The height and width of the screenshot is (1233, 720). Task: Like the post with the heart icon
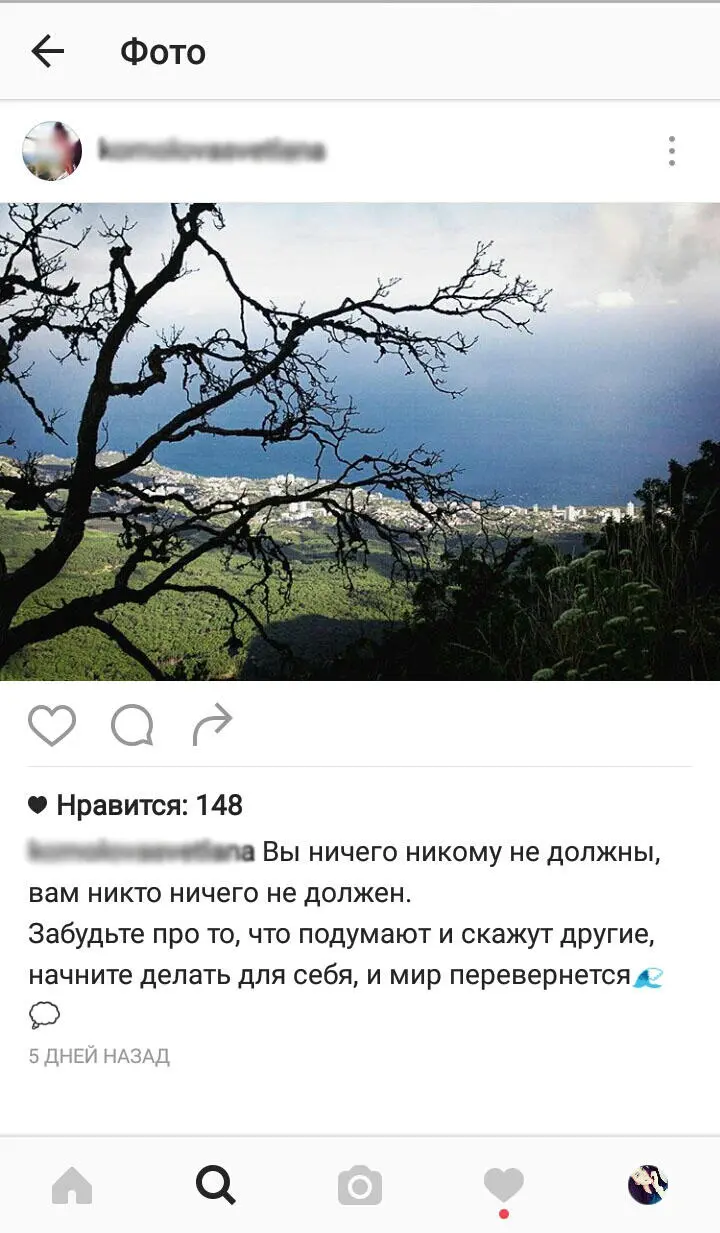tap(52, 725)
